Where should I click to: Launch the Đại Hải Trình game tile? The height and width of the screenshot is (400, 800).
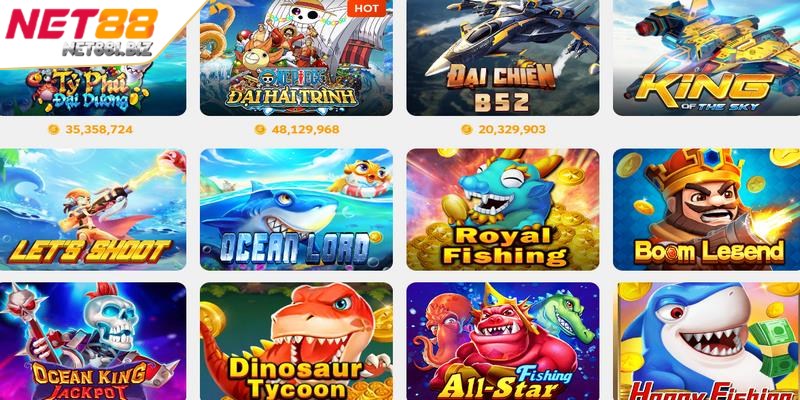coord(296,60)
